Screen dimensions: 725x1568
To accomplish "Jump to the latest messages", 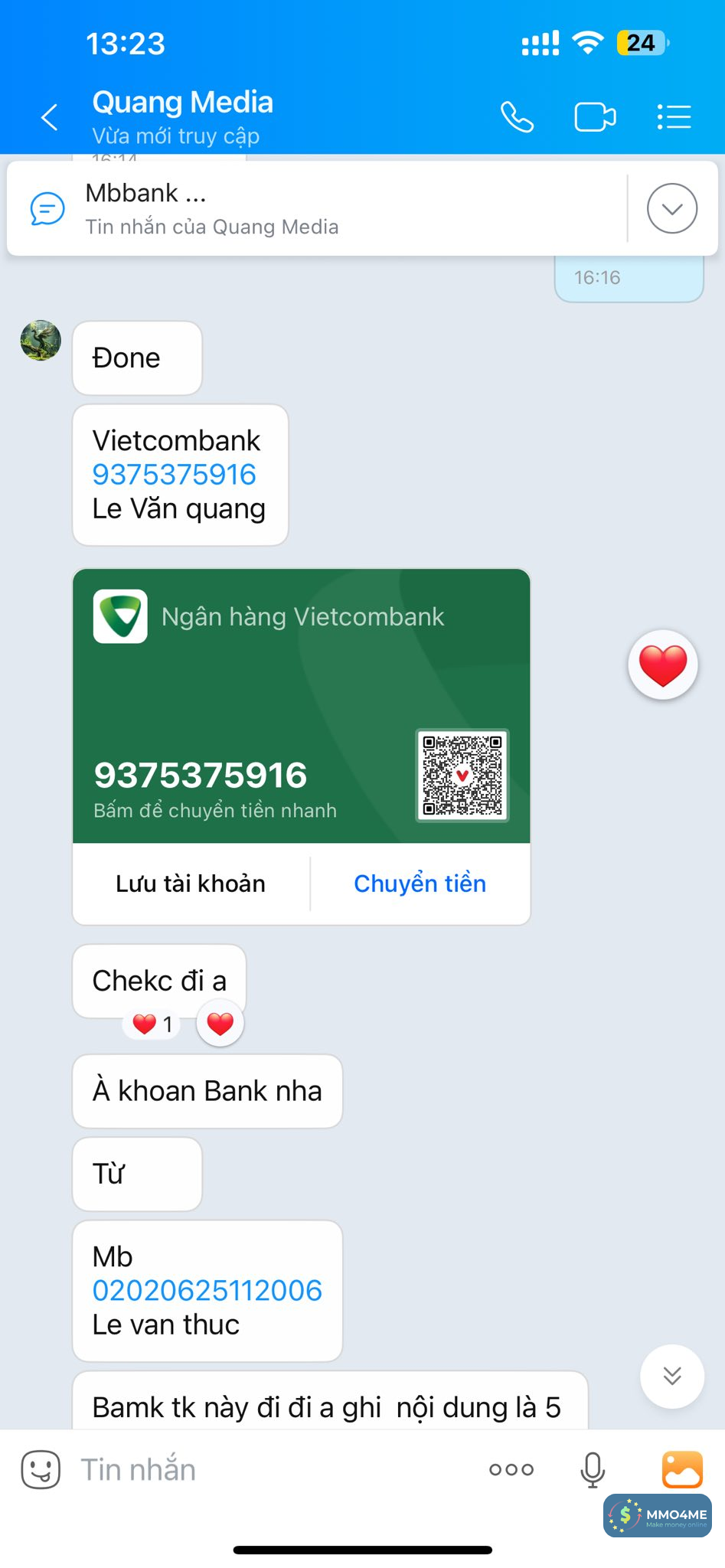I will 671,1376.
